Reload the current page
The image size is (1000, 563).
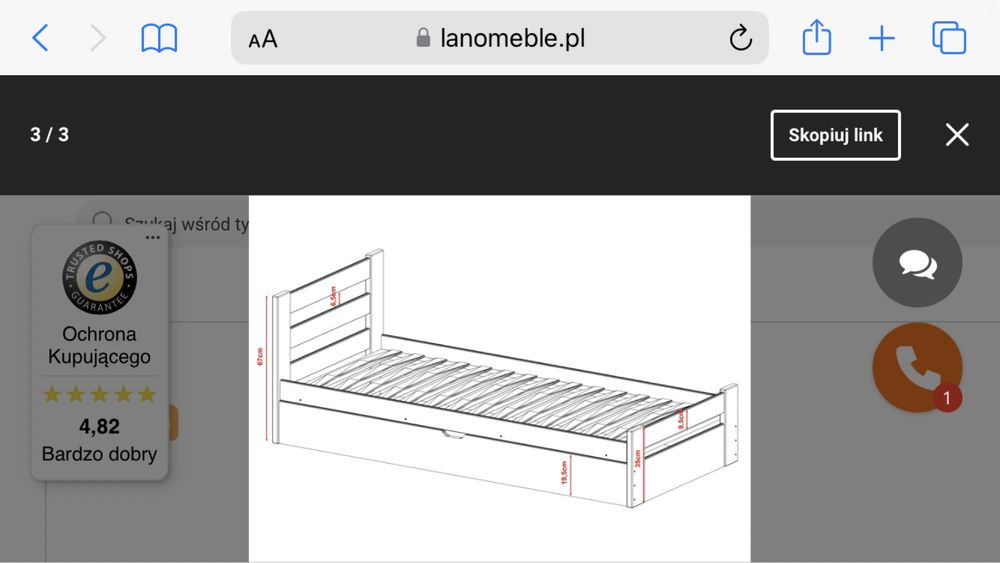[x=740, y=39]
